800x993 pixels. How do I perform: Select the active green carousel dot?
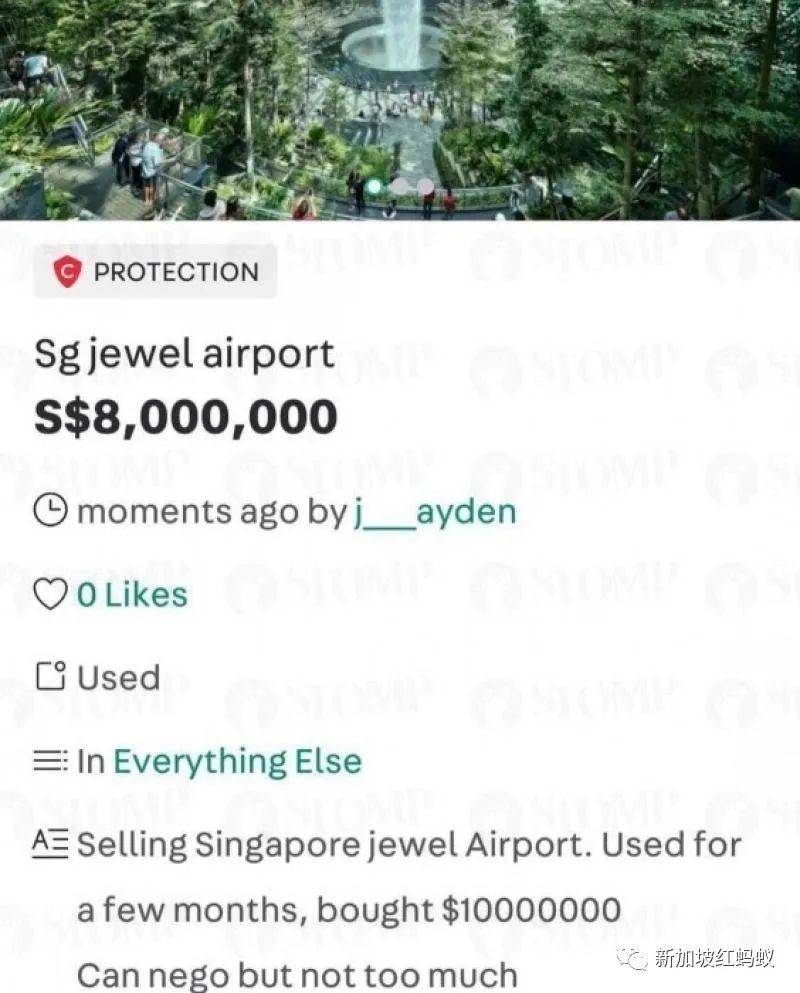tap(372, 186)
